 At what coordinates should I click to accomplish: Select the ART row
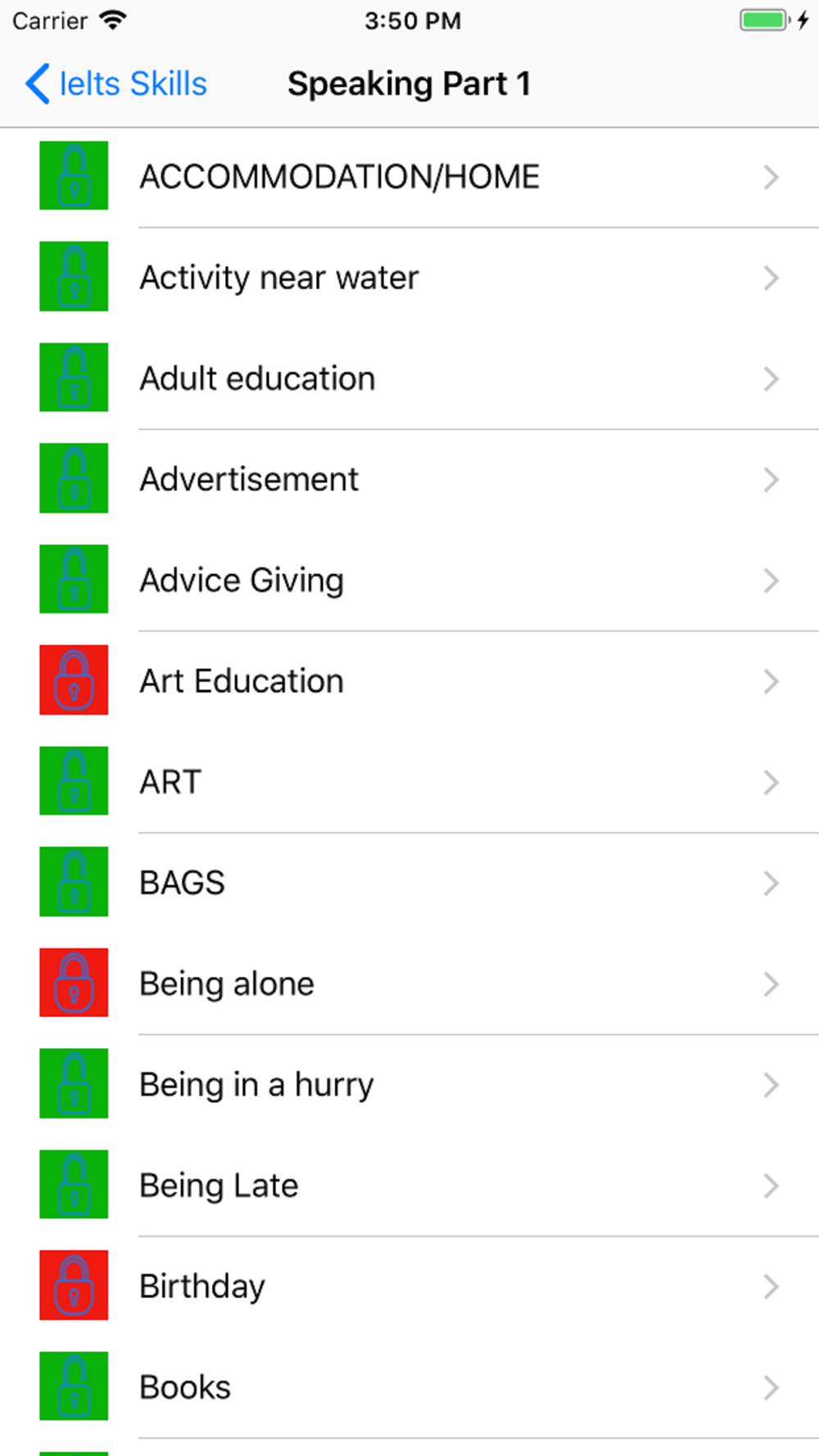tap(409, 781)
